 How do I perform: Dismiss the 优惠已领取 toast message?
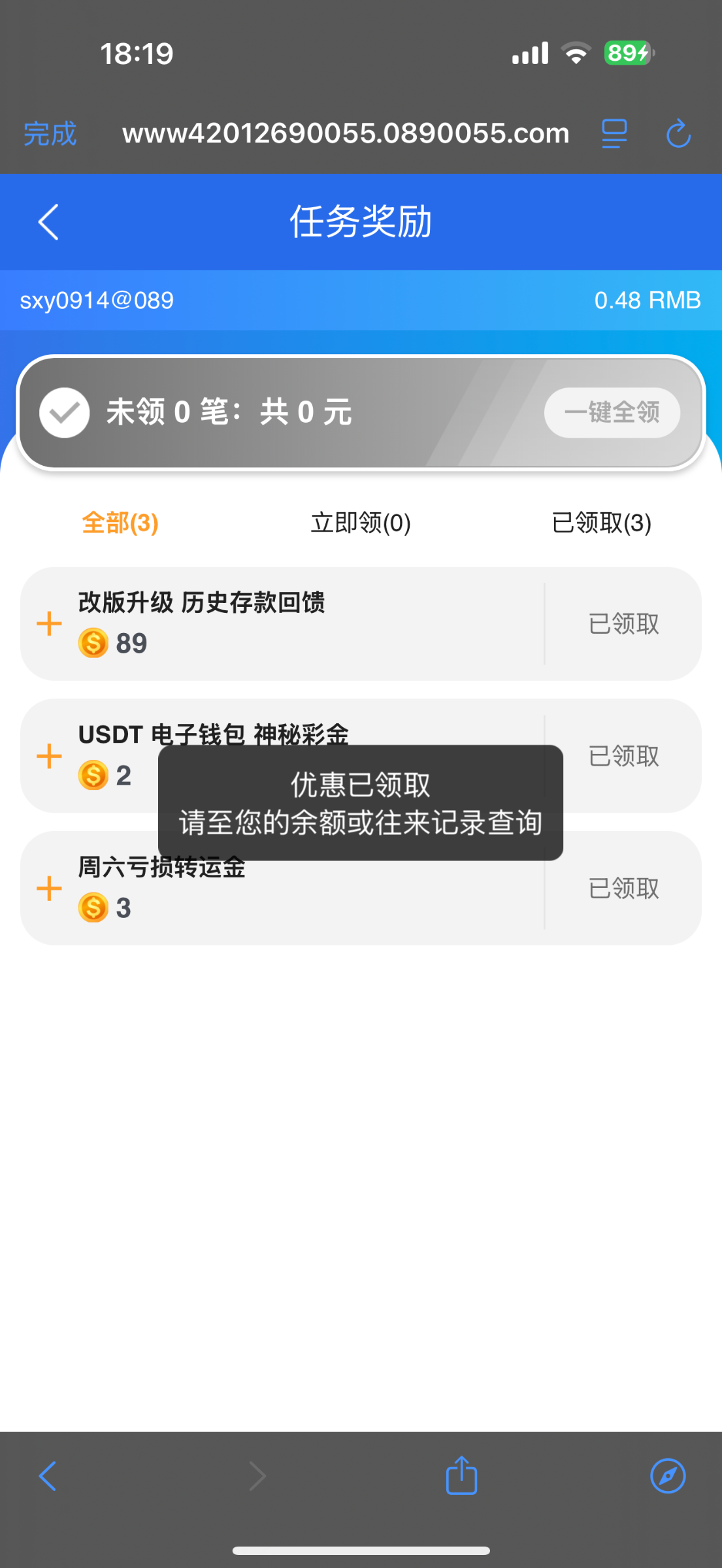tap(359, 803)
